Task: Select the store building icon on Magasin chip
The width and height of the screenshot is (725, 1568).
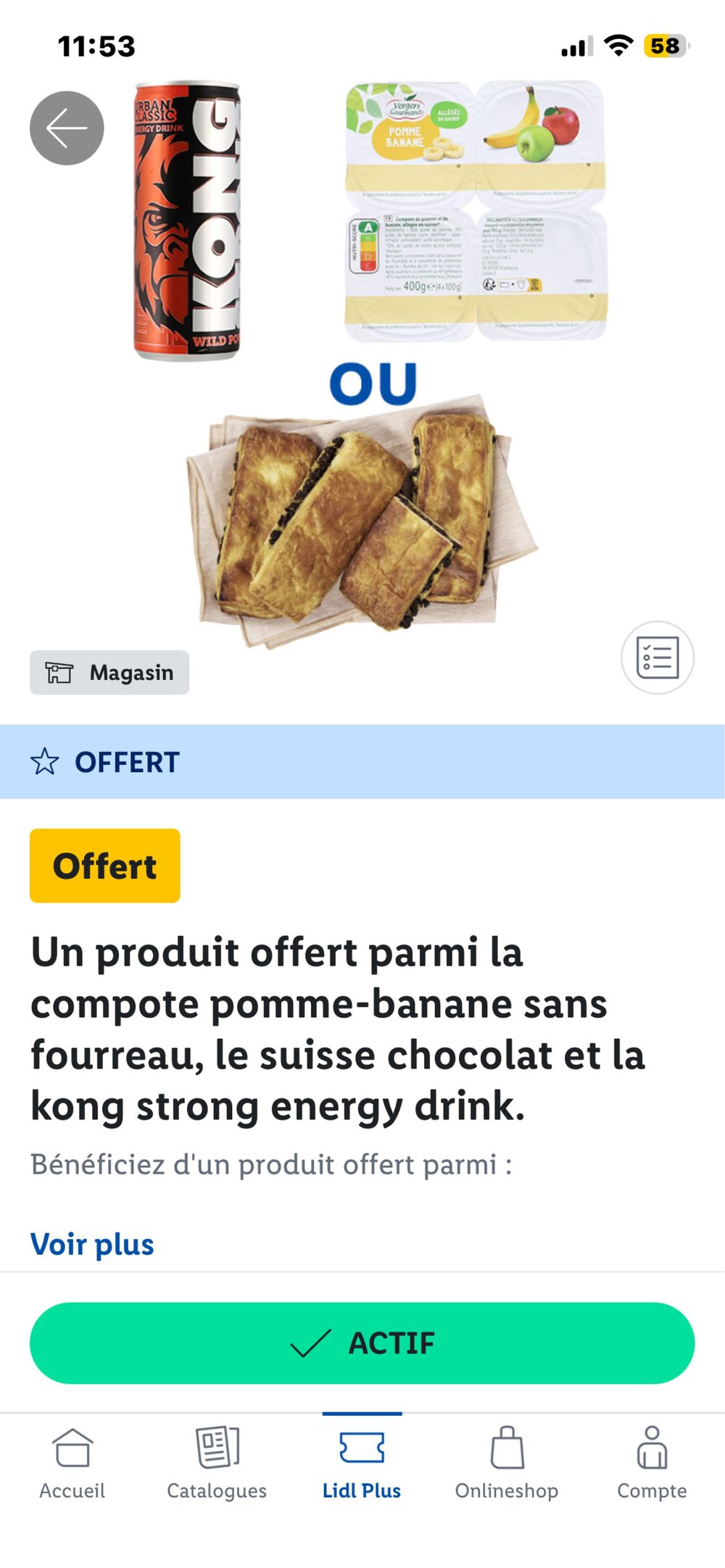Action: click(60, 671)
